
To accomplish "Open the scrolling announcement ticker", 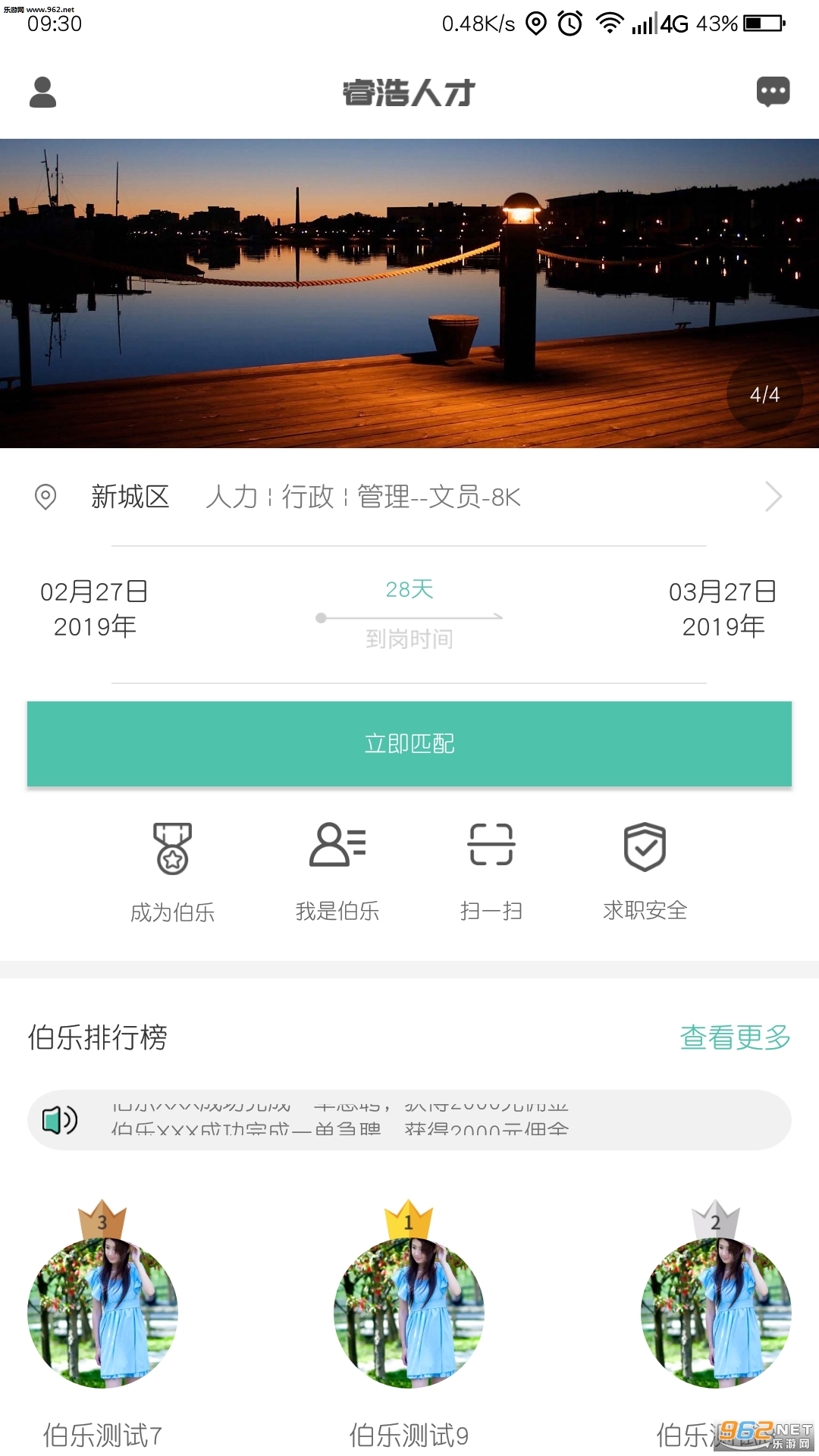I will pyautogui.click(x=409, y=1120).
